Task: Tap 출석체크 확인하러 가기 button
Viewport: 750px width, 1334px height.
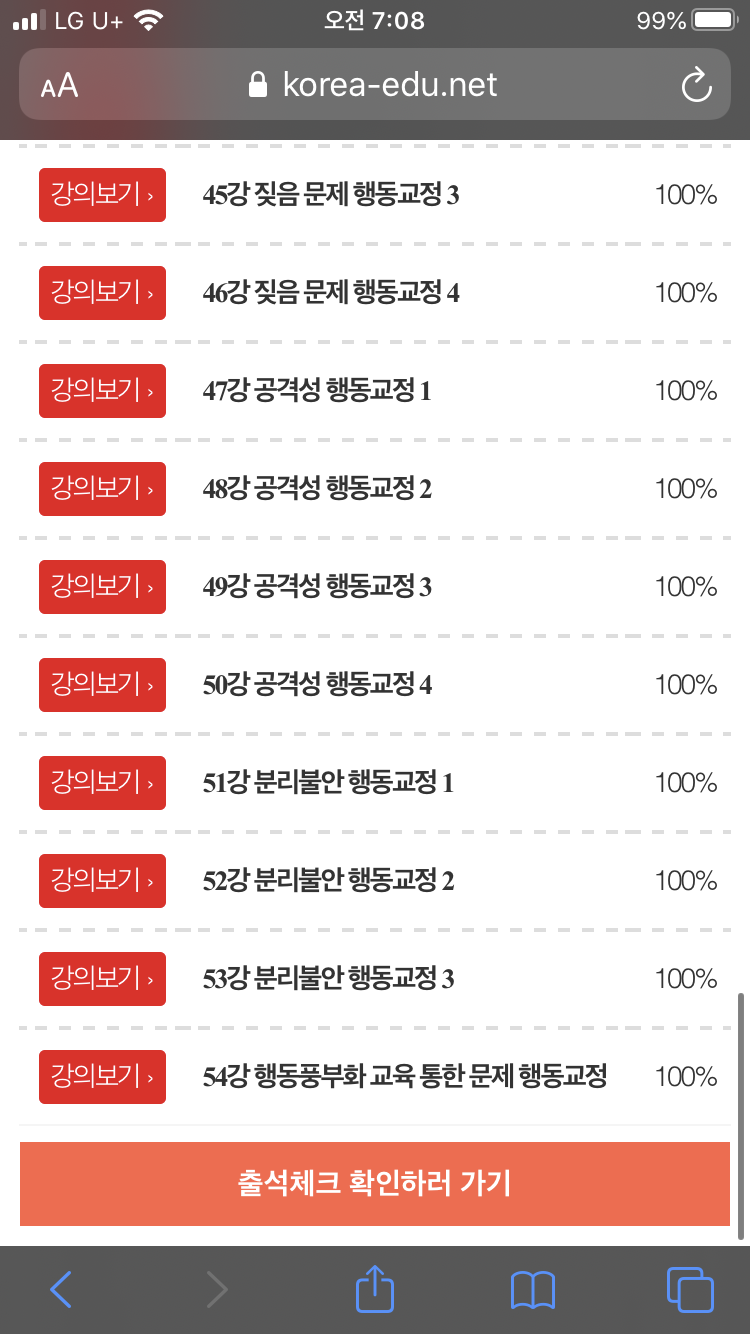Action: 375,1184
